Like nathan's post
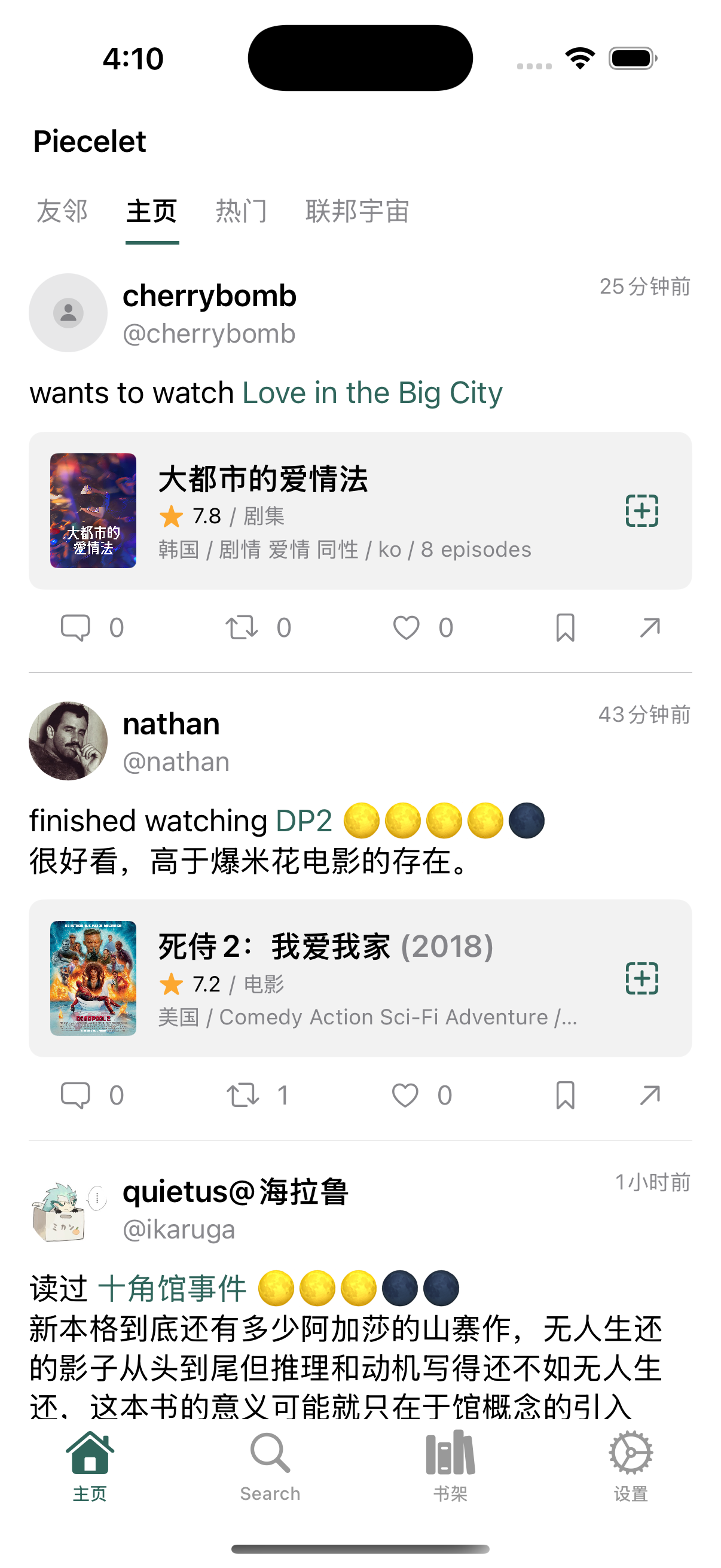Image resolution: width=721 pixels, height=1568 pixels. (x=405, y=1095)
